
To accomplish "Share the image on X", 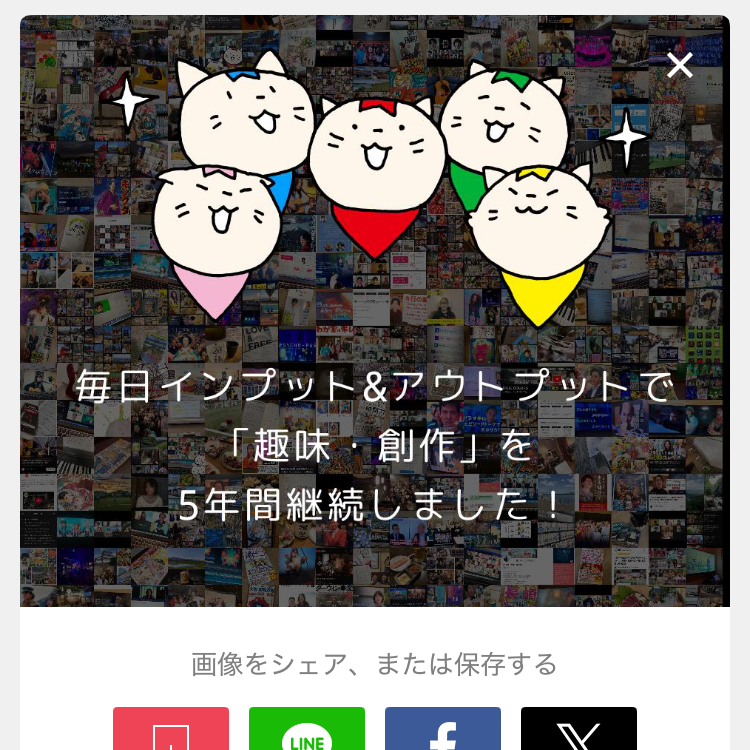I will tap(579, 731).
